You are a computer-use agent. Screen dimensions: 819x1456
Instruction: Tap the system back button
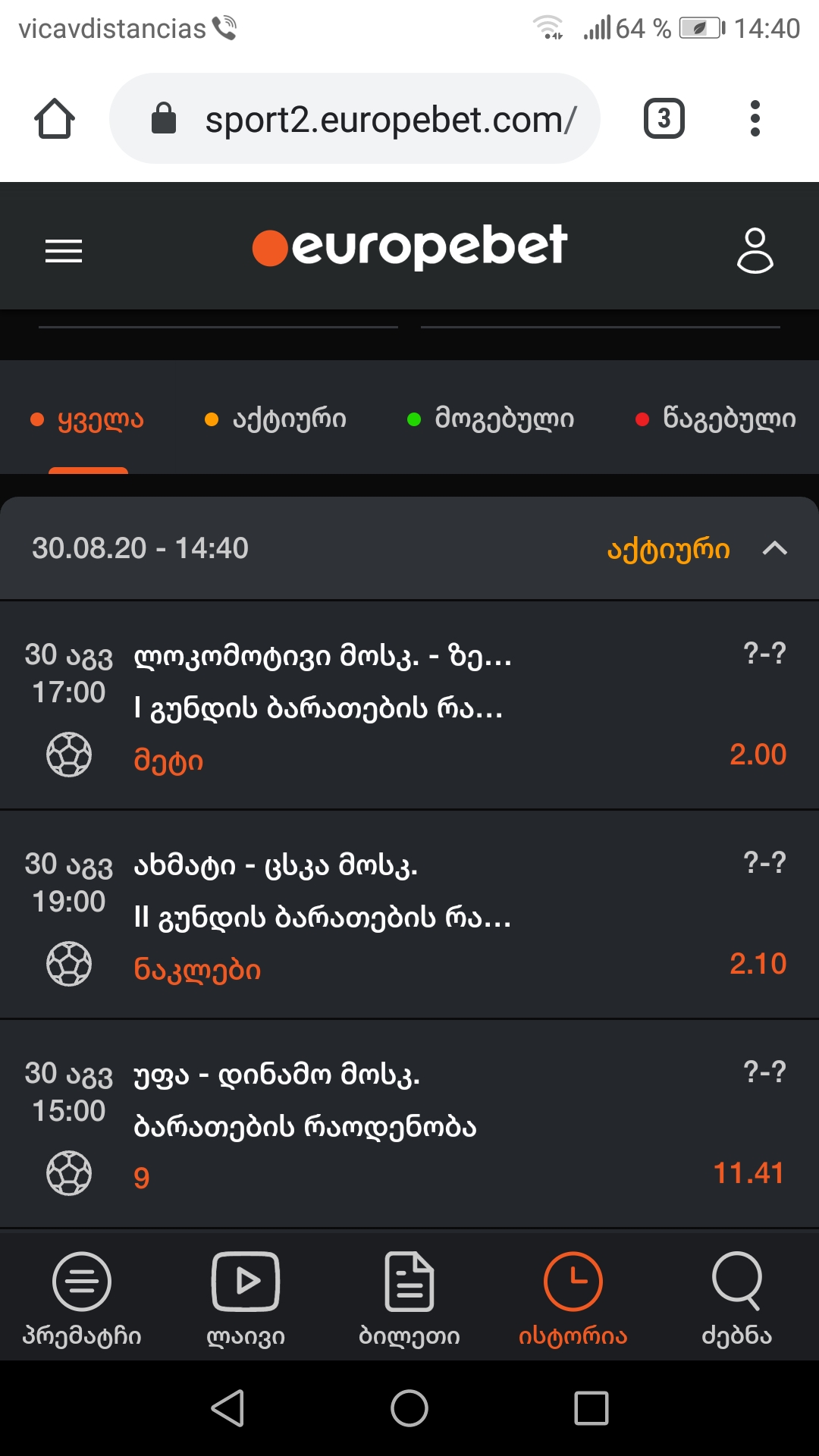pyautogui.click(x=227, y=1408)
